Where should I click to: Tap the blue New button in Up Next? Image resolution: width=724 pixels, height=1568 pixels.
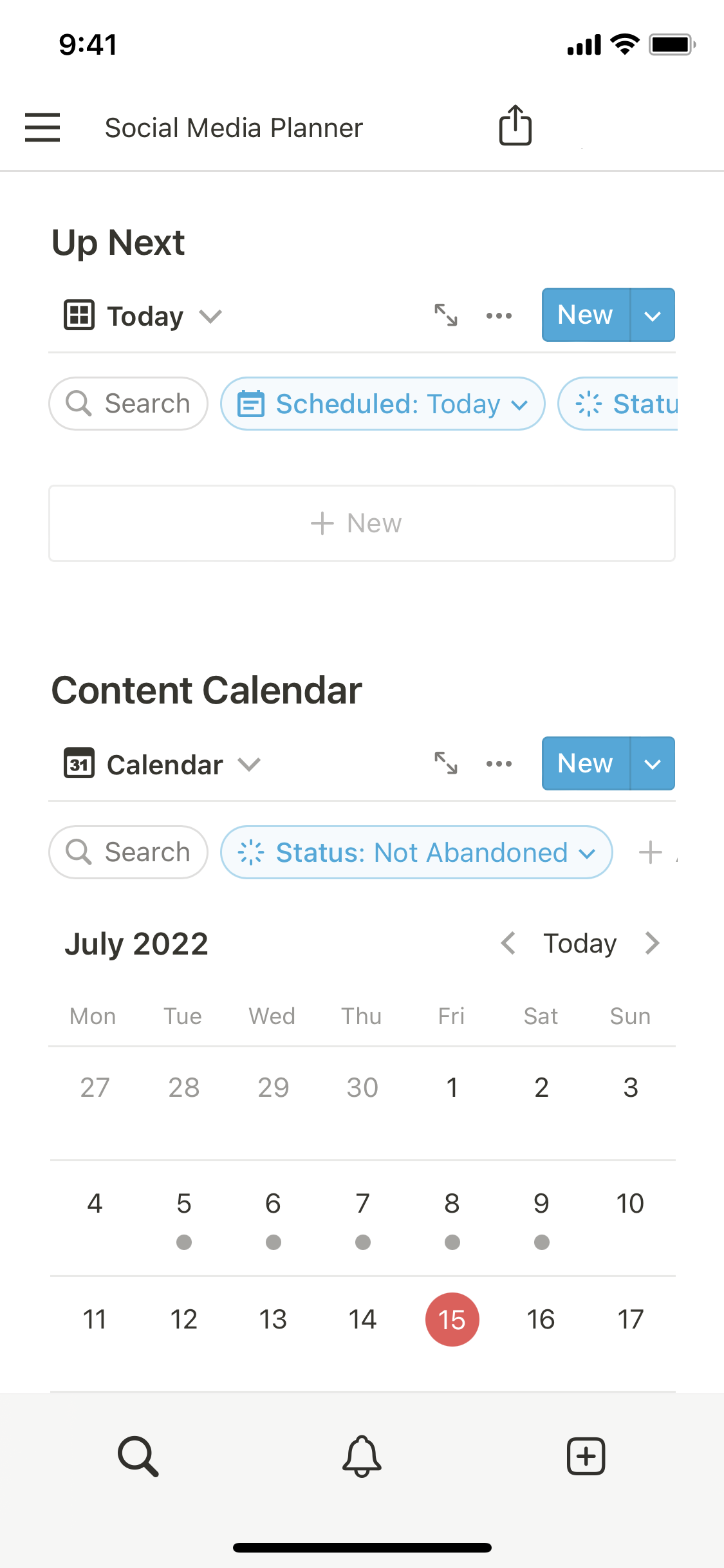point(586,315)
